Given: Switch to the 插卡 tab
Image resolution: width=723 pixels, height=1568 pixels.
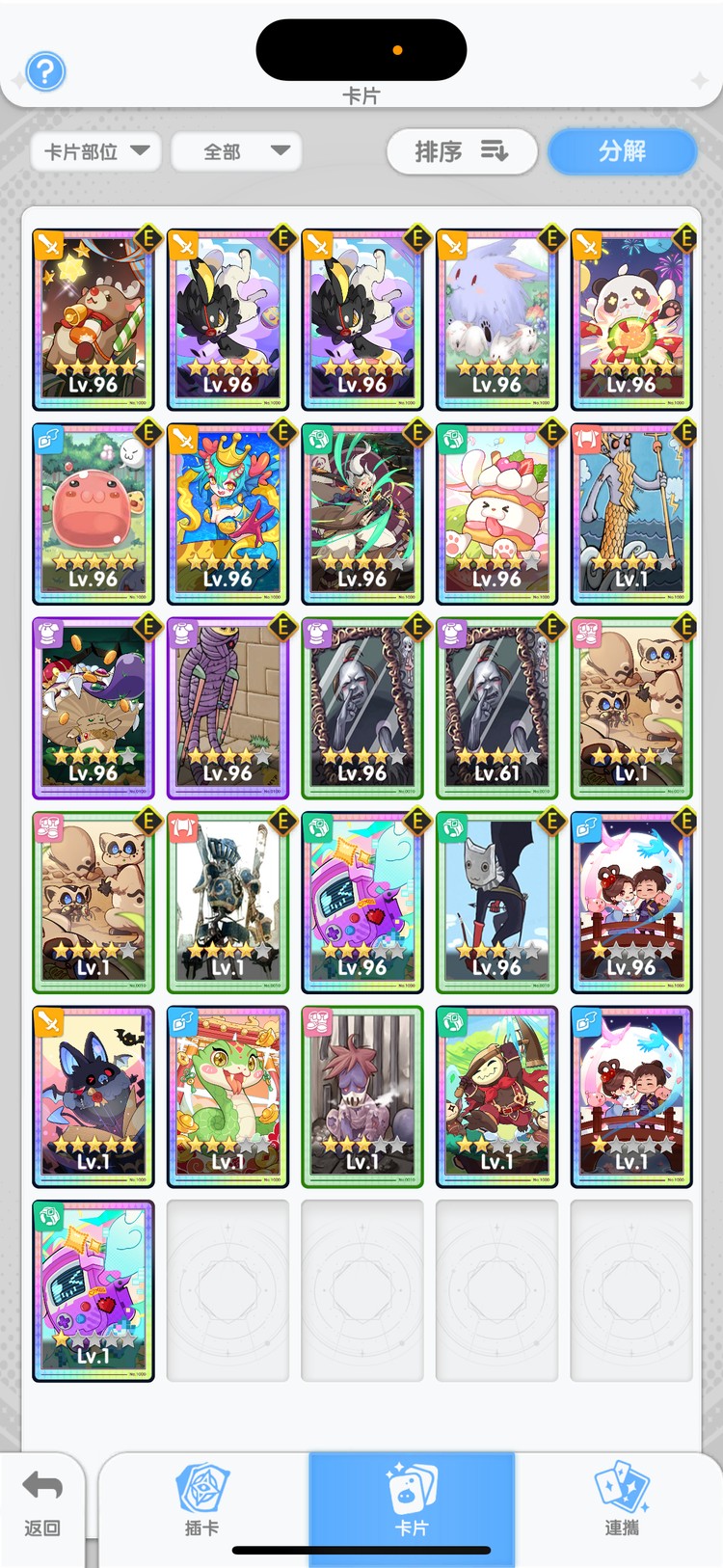Looking at the screenshot, I should coord(202,1506).
